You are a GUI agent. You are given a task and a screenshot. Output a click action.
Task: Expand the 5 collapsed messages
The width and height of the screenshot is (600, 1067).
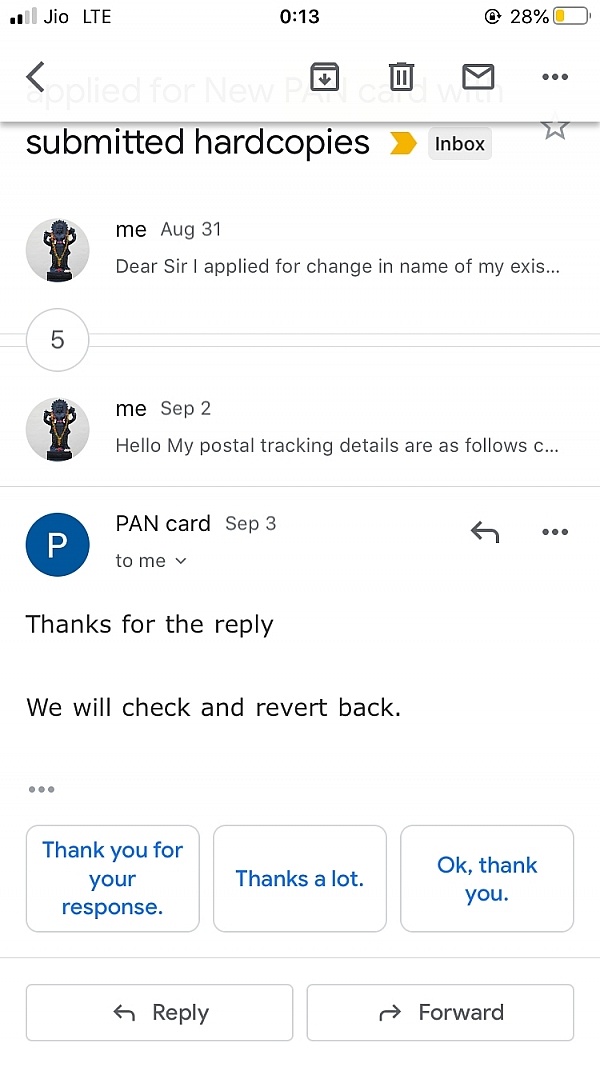(57, 340)
